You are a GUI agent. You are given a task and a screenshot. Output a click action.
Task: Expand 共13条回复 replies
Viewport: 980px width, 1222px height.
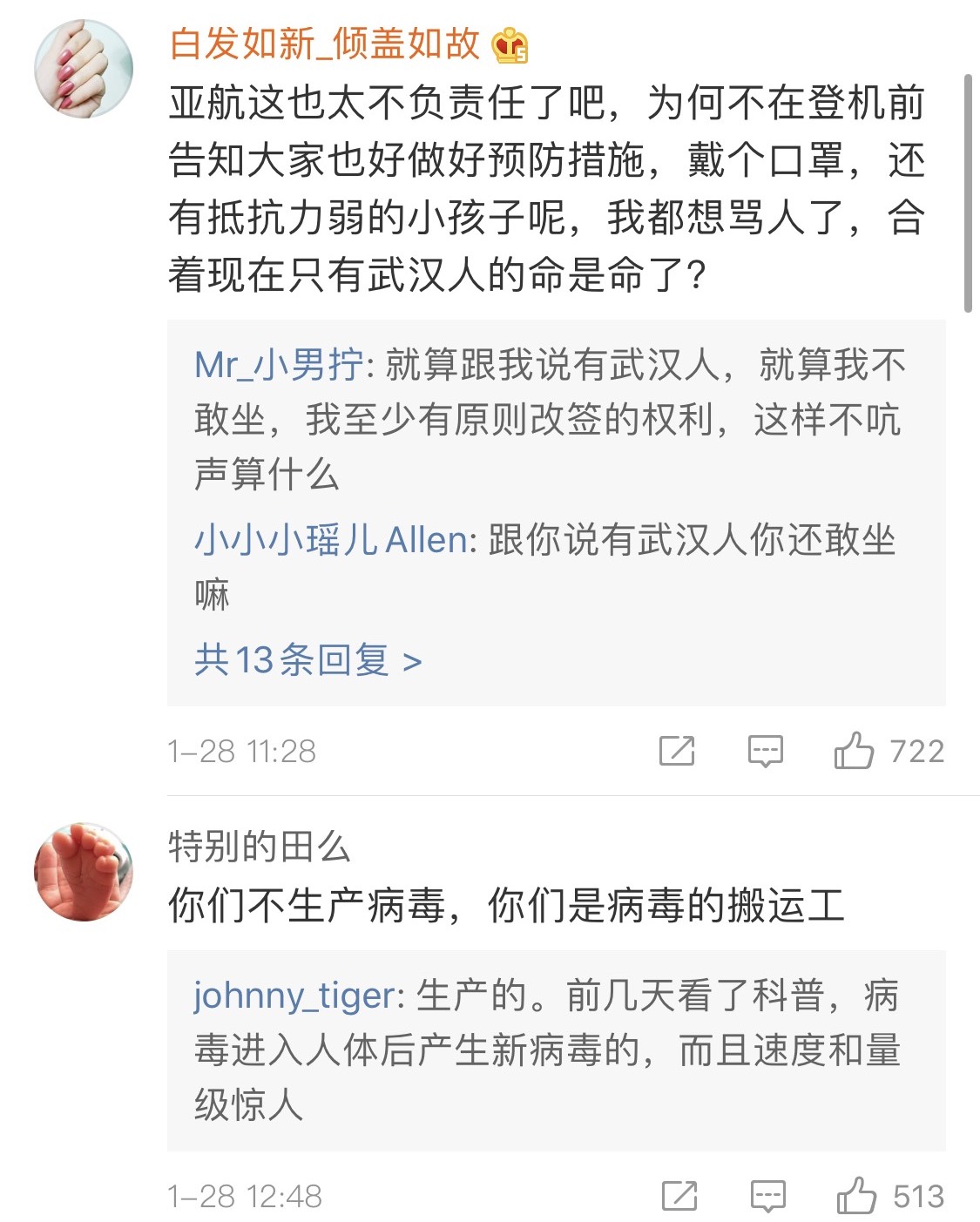(x=308, y=660)
